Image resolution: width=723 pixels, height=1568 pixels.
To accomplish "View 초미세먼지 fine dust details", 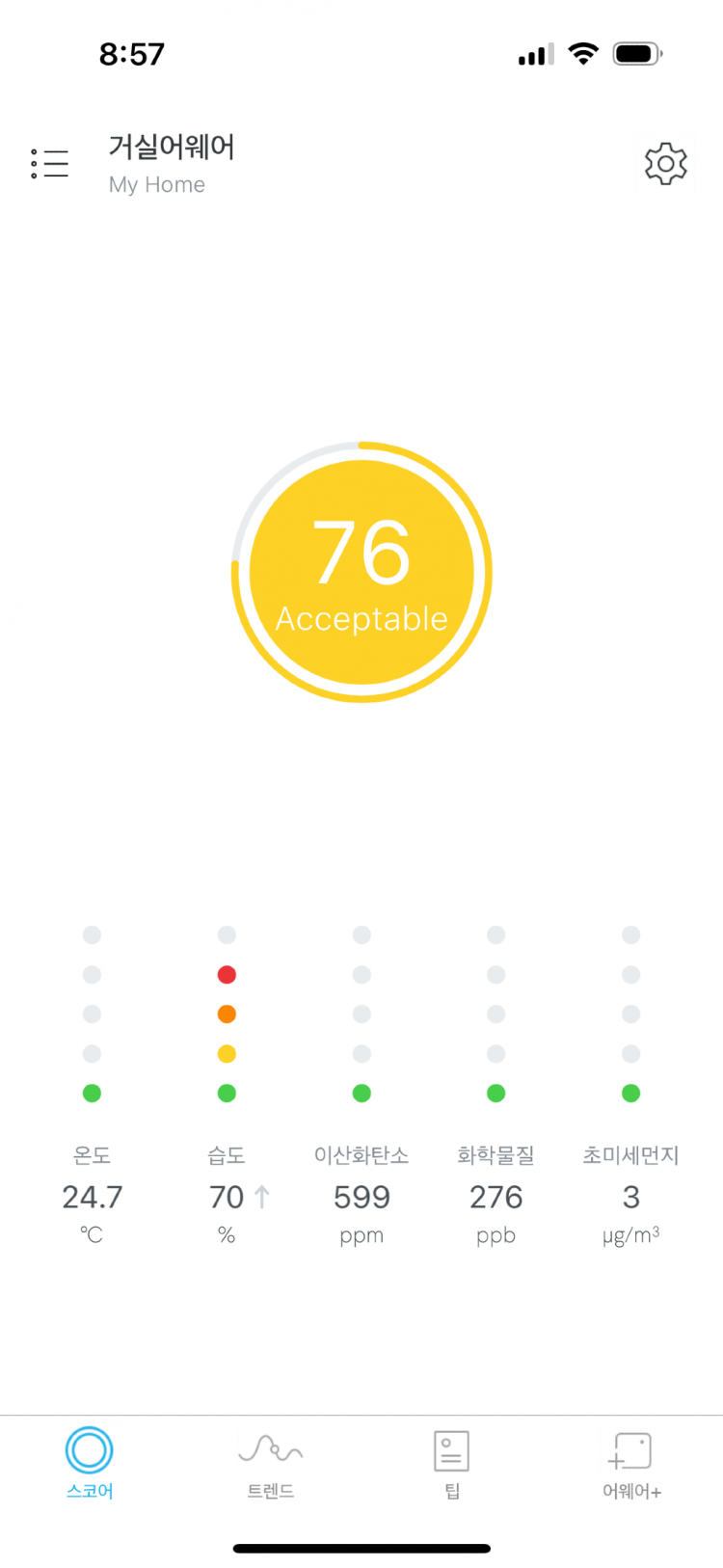I will 630,1196.
